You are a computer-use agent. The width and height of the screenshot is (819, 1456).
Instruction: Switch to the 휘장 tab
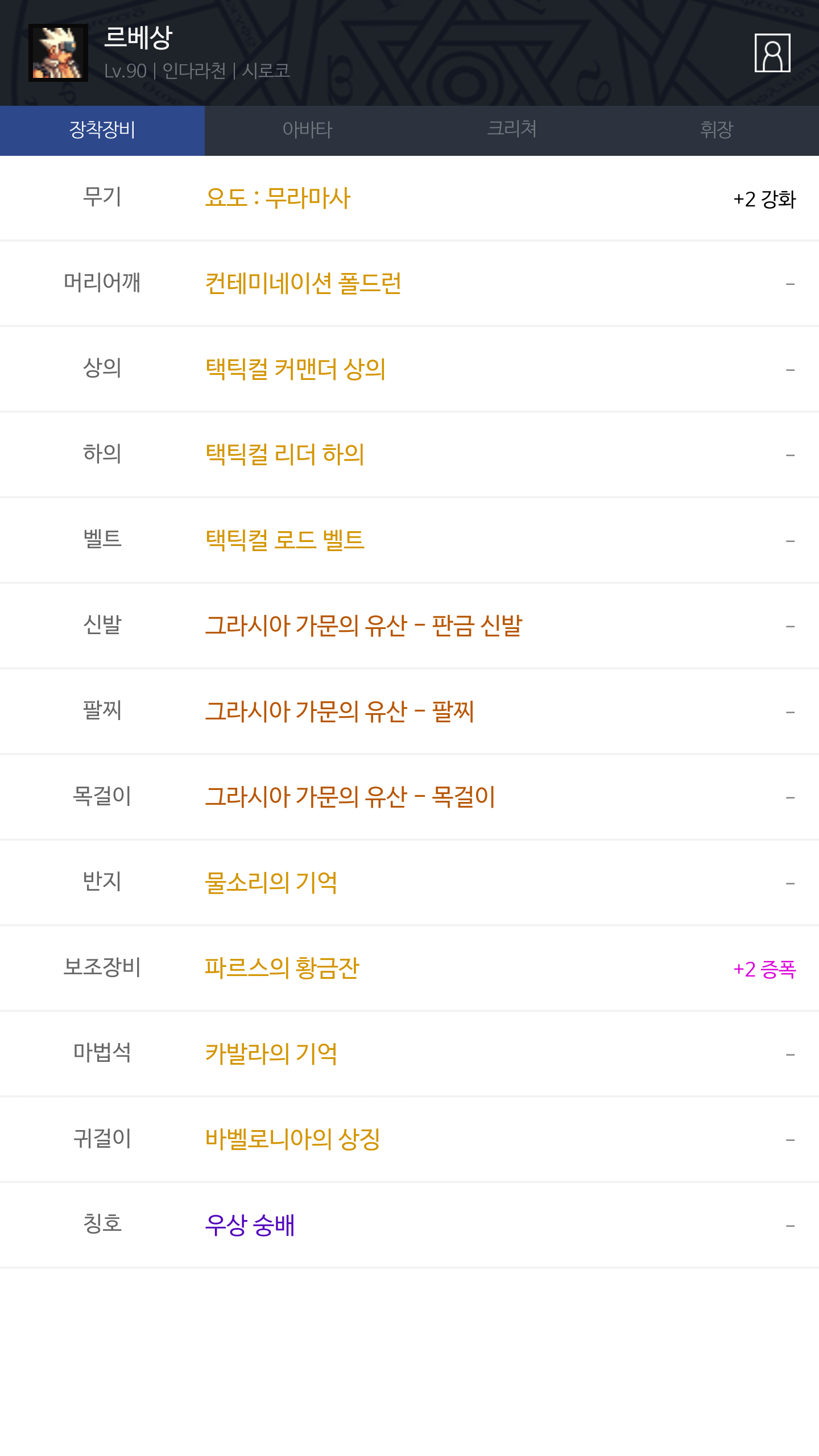717,130
